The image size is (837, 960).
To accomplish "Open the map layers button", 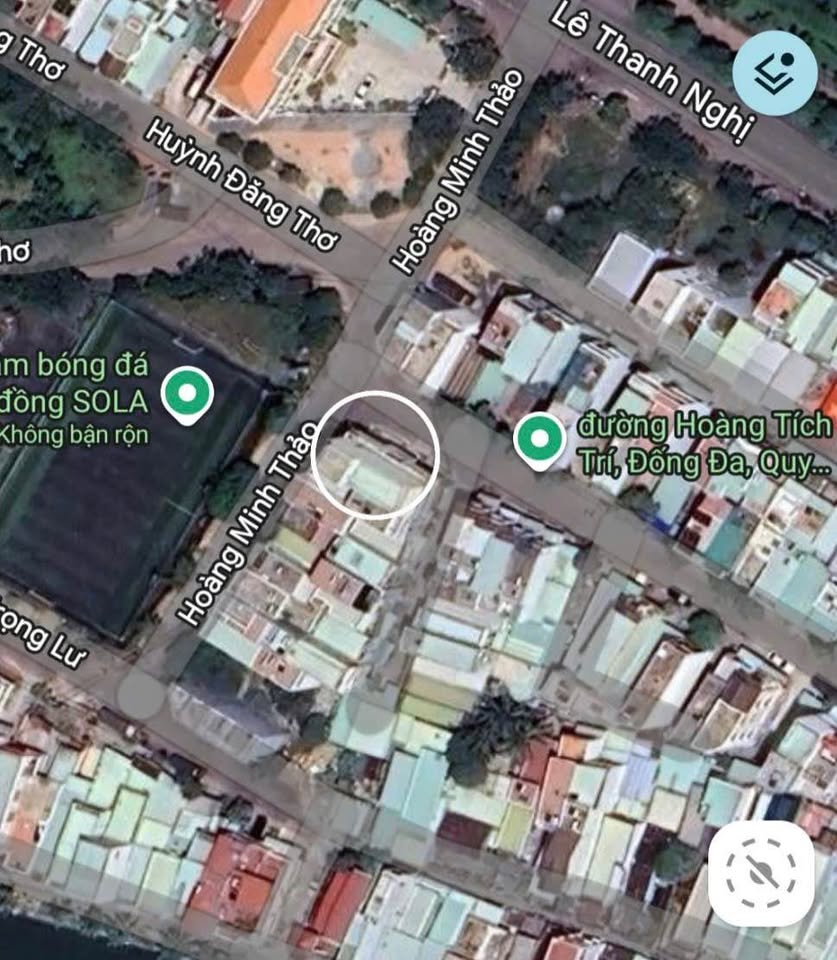I will 774,73.
